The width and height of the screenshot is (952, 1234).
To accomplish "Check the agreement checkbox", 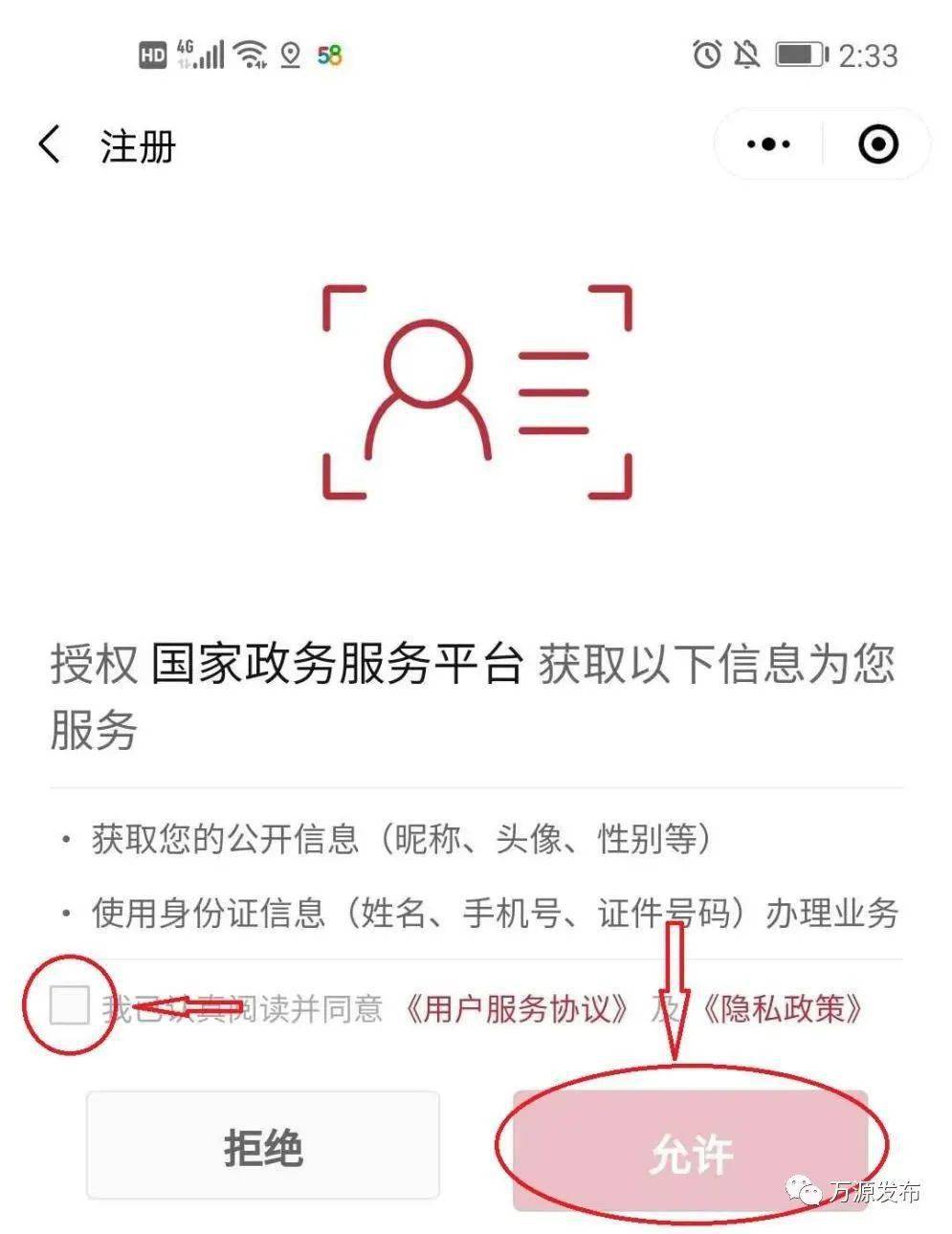I will [69, 1006].
